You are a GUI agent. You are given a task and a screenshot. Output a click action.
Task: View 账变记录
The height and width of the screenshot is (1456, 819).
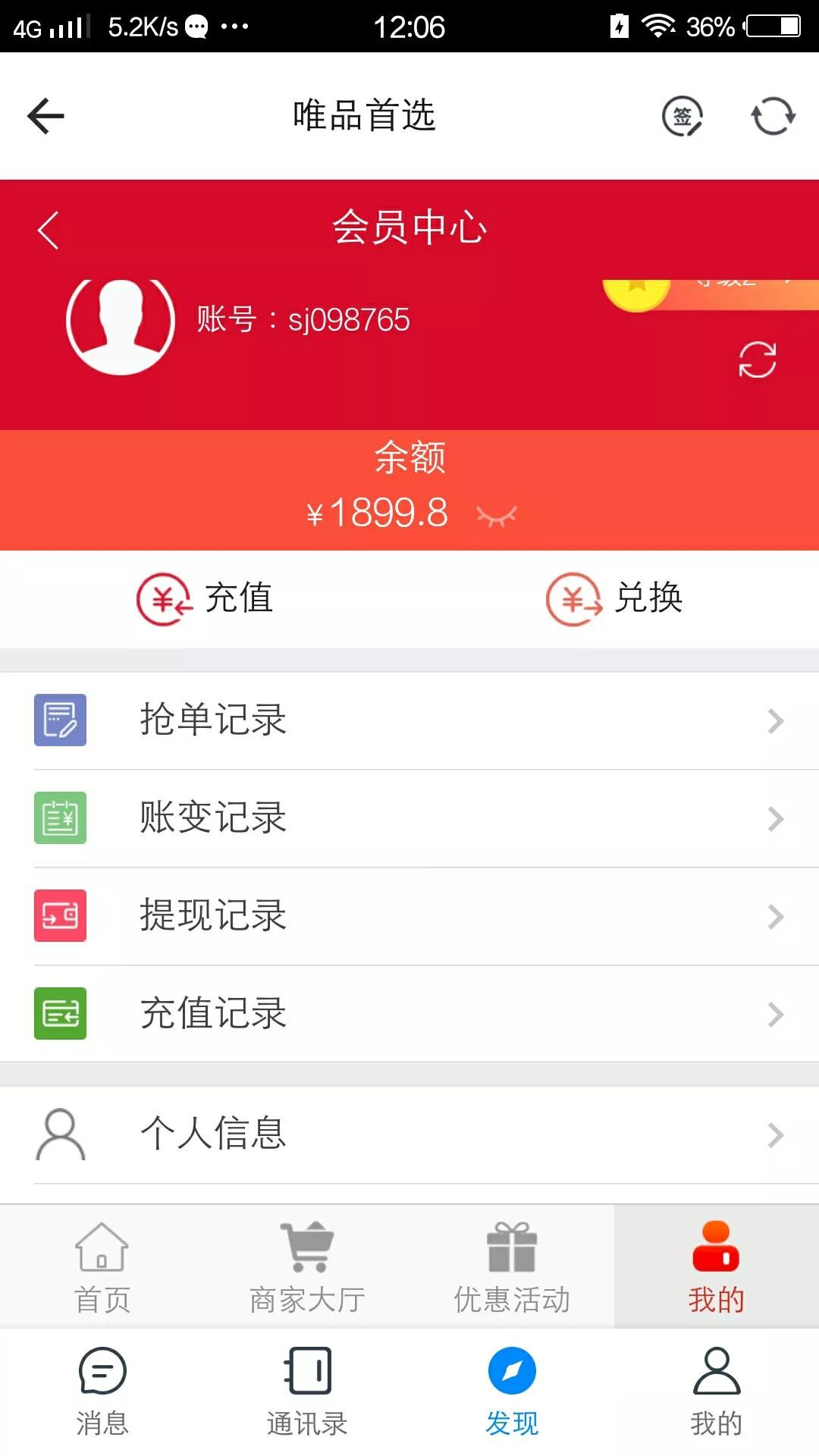pyautogui.click(x=409, y=818)
